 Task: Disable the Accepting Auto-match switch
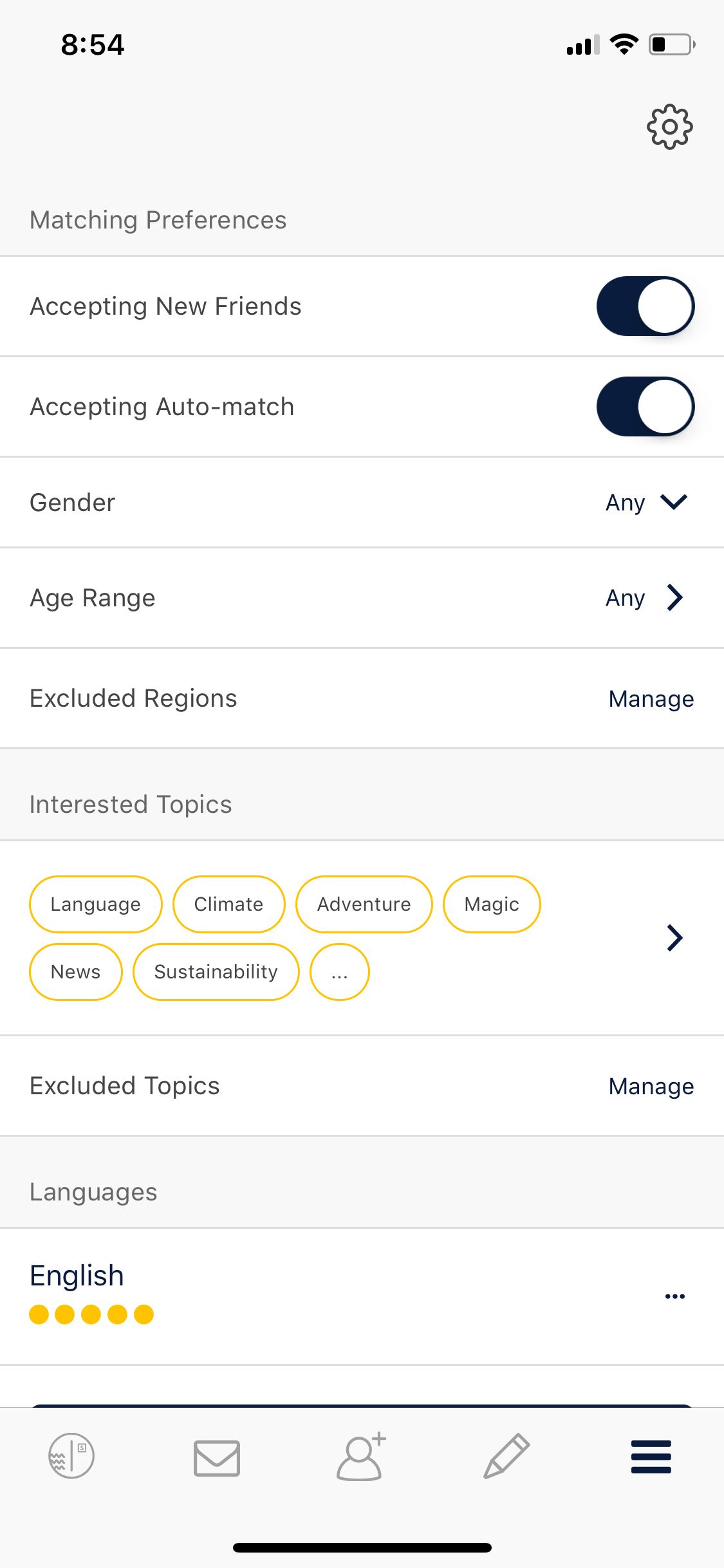[645, 407]
